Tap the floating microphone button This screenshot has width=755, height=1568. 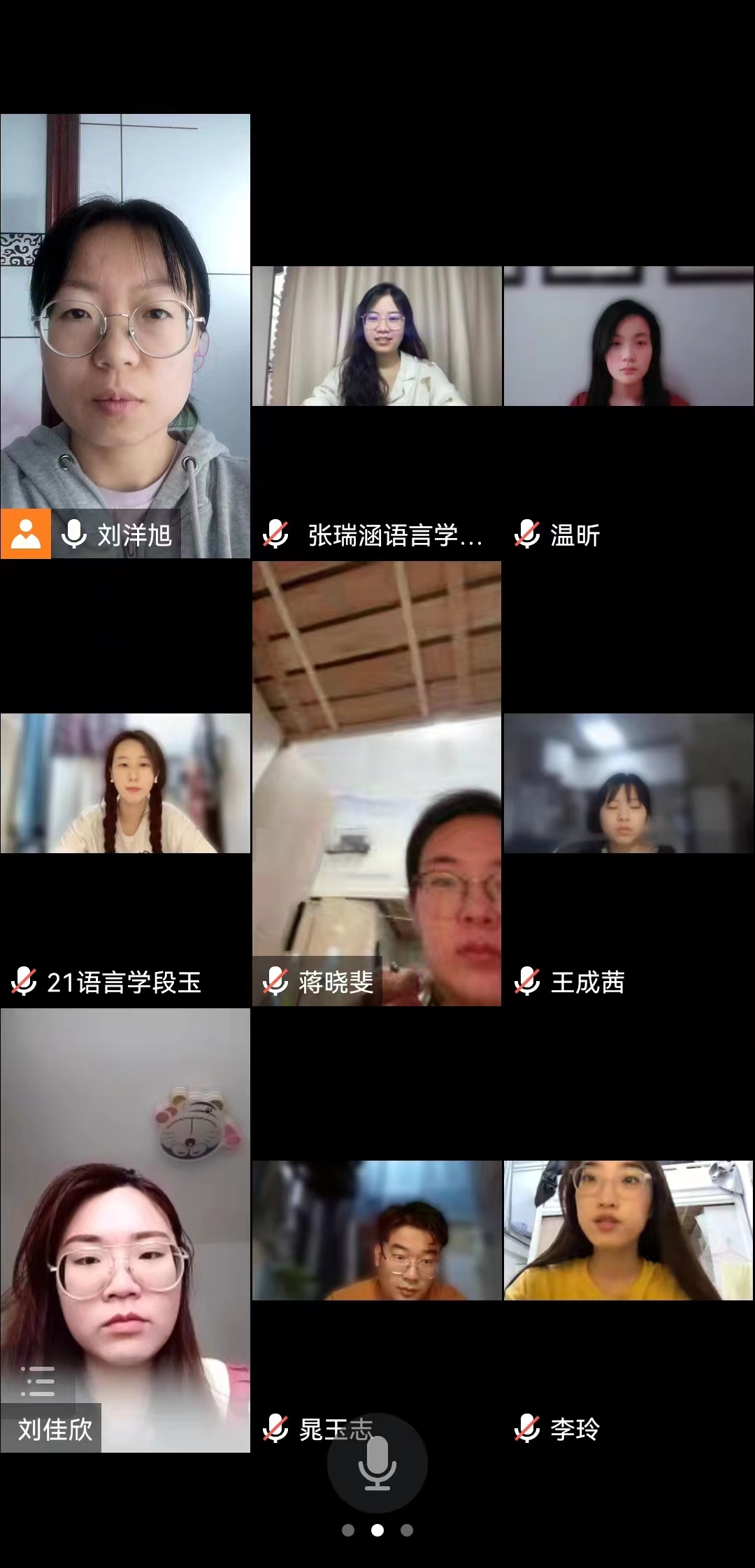point(377,1462)
